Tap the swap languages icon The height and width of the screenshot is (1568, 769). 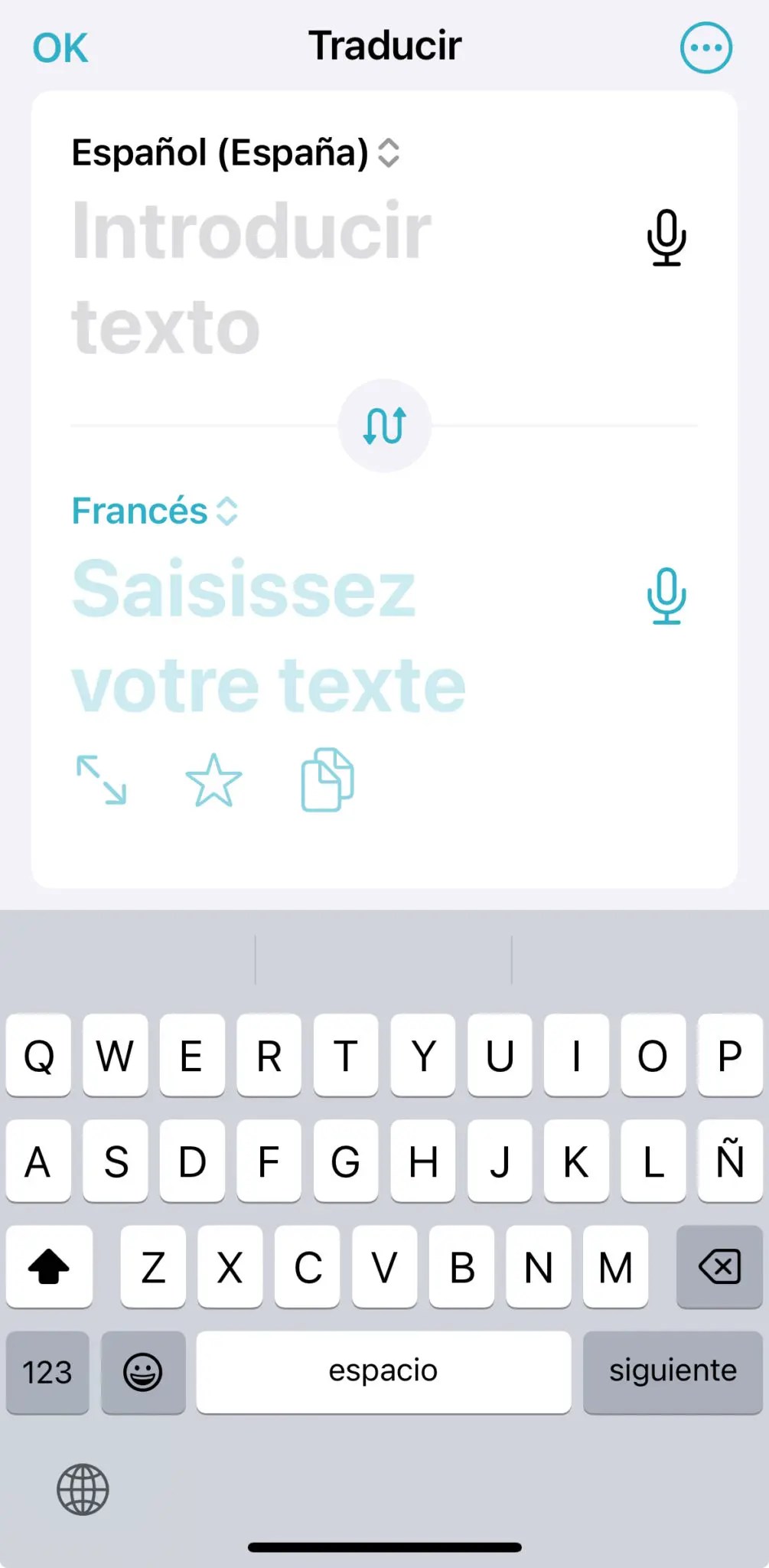(384, 425)
